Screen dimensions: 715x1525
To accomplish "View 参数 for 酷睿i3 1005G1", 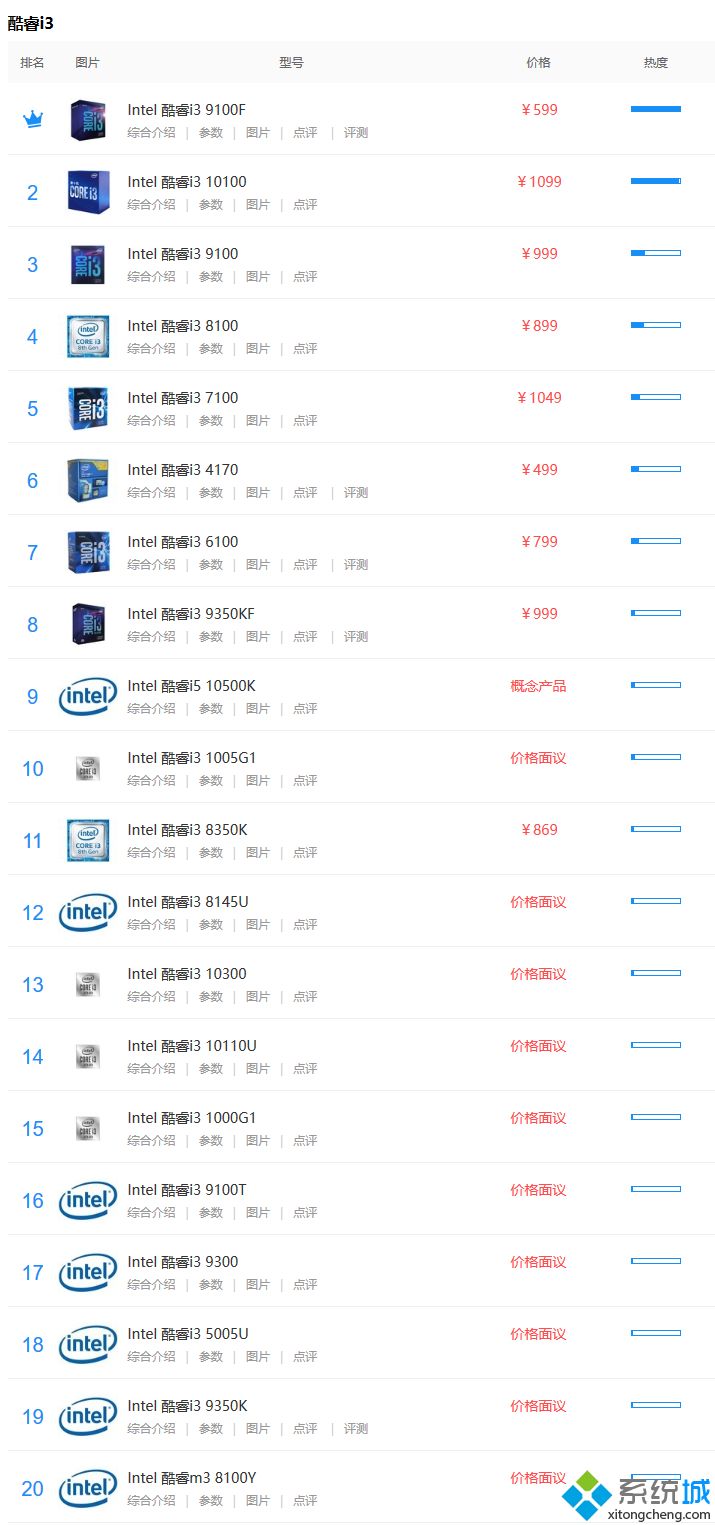I will point(210,781).
